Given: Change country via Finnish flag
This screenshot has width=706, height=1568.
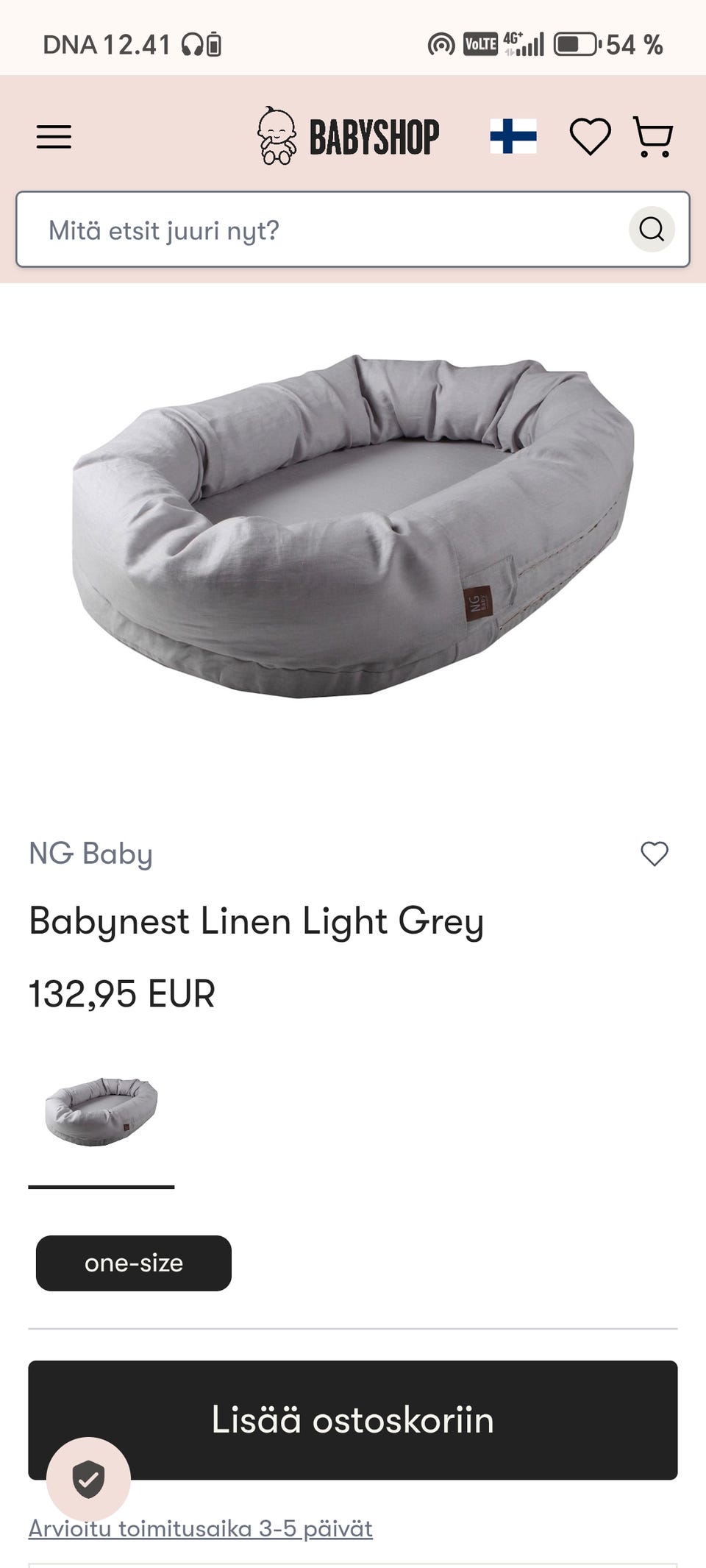Looking at the screenshot, I should 513,137.
